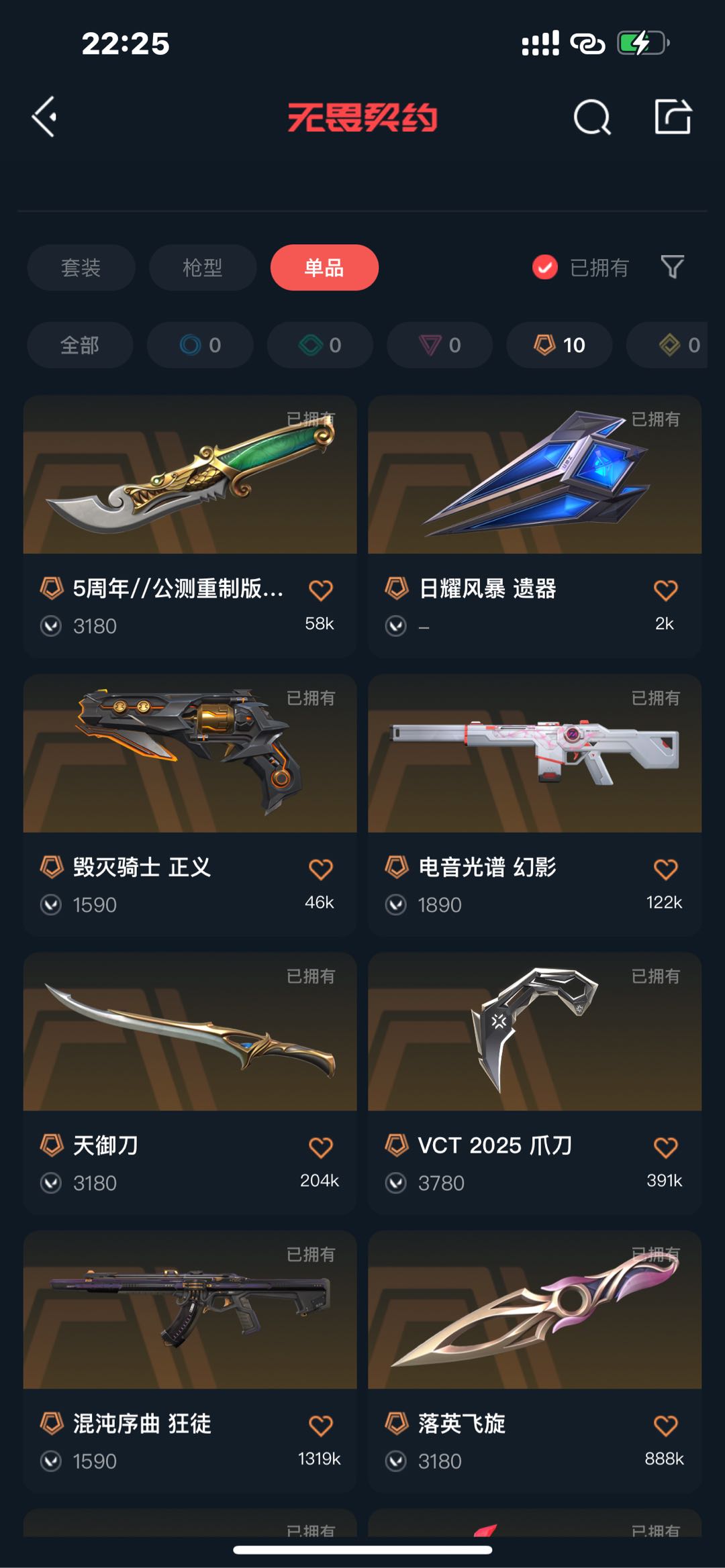Select the 单品 tab
This screenshot has height=1568, width=725.
coord(324,268)
